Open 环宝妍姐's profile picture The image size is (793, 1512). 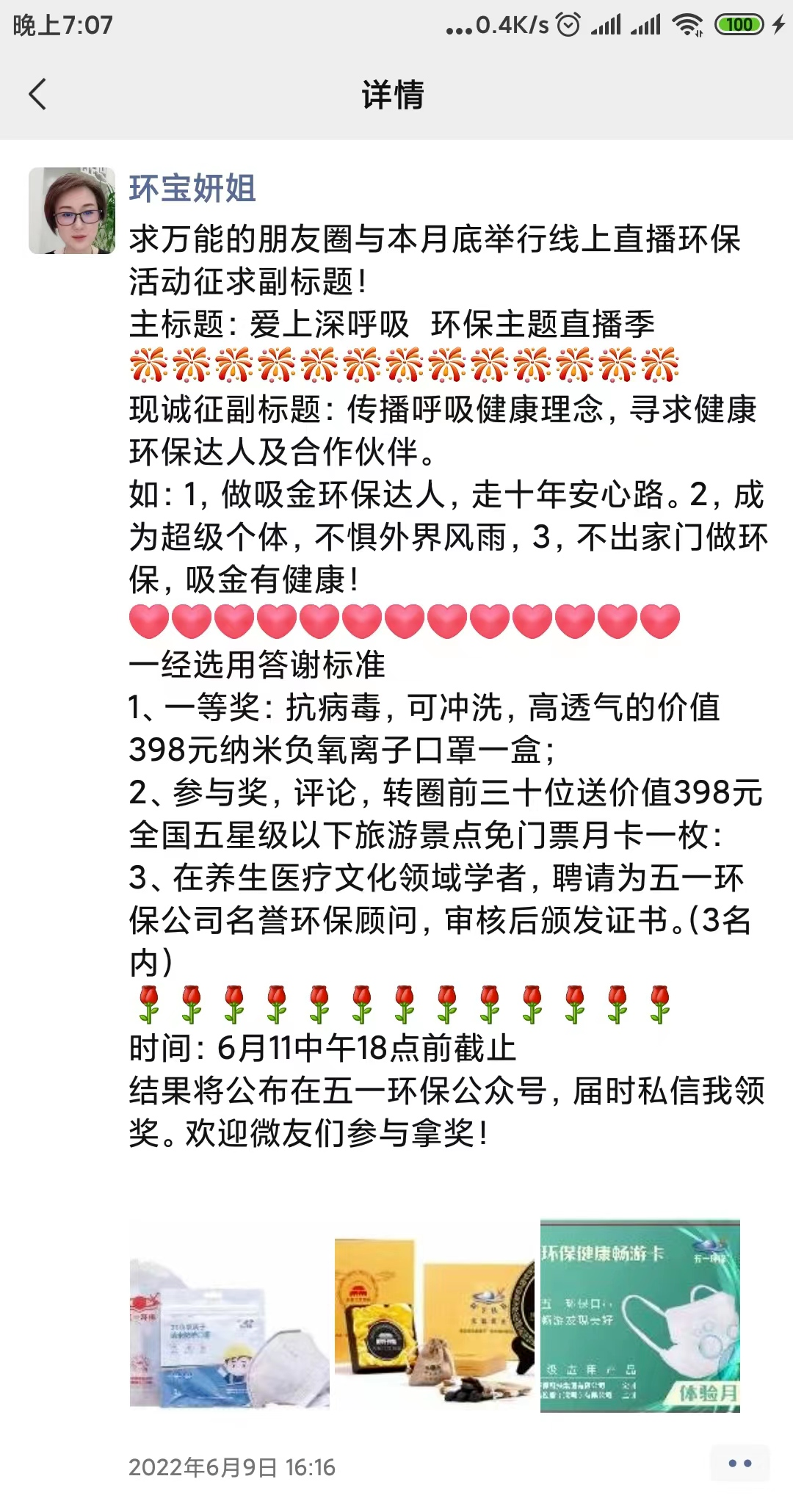pyautogui.click(x=72, y=211)
